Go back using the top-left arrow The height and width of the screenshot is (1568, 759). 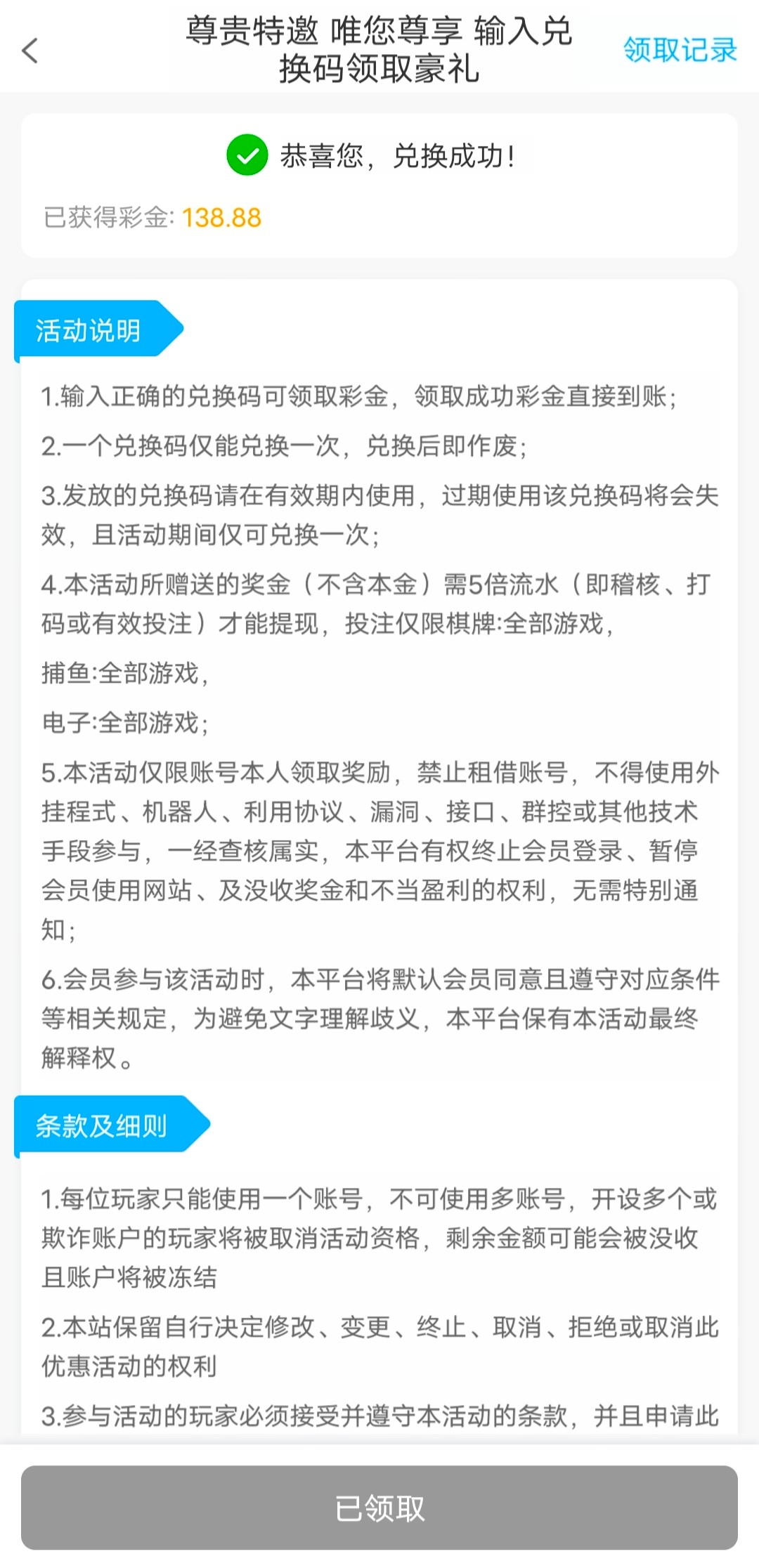pyautogui.click(x=30, y=51)
